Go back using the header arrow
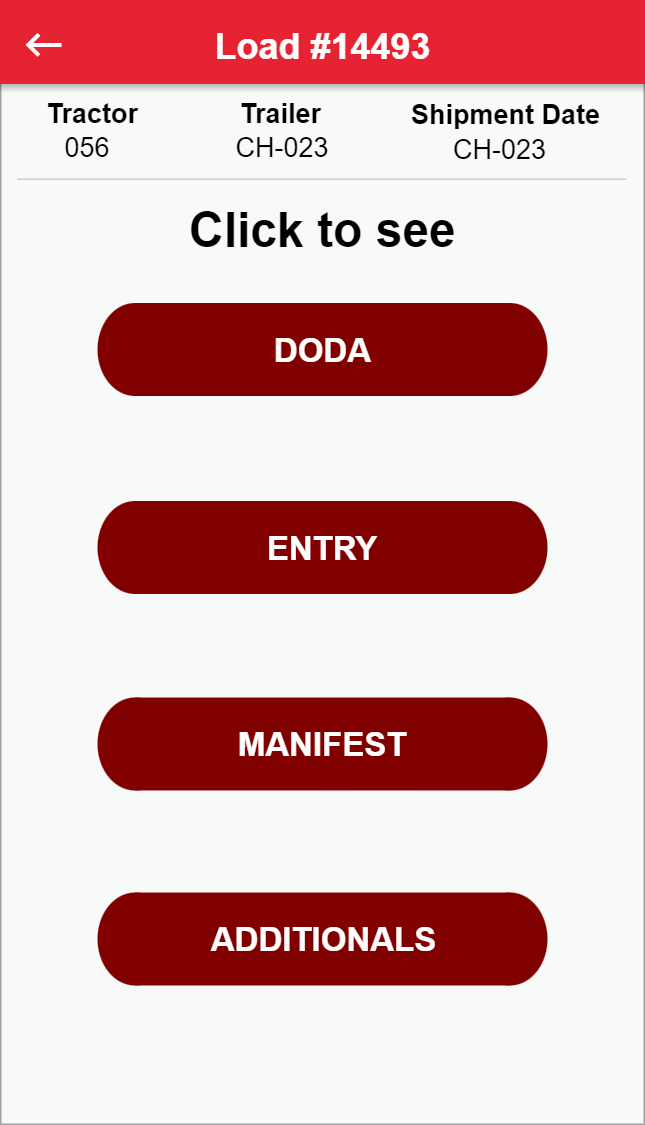 pyautogui.click(x=44, y=45)
